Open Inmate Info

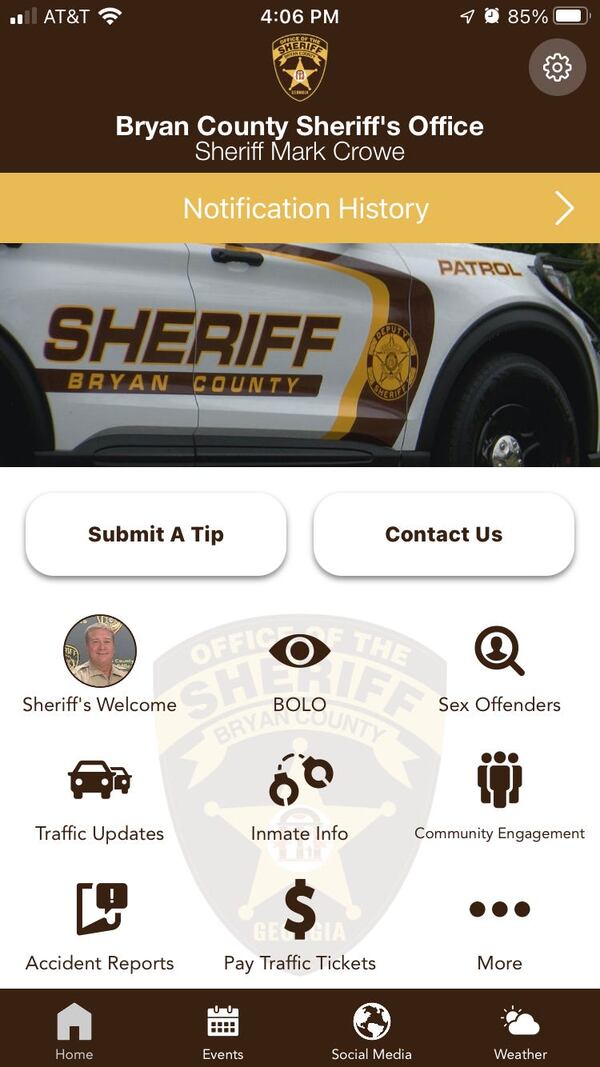(300, 793)
